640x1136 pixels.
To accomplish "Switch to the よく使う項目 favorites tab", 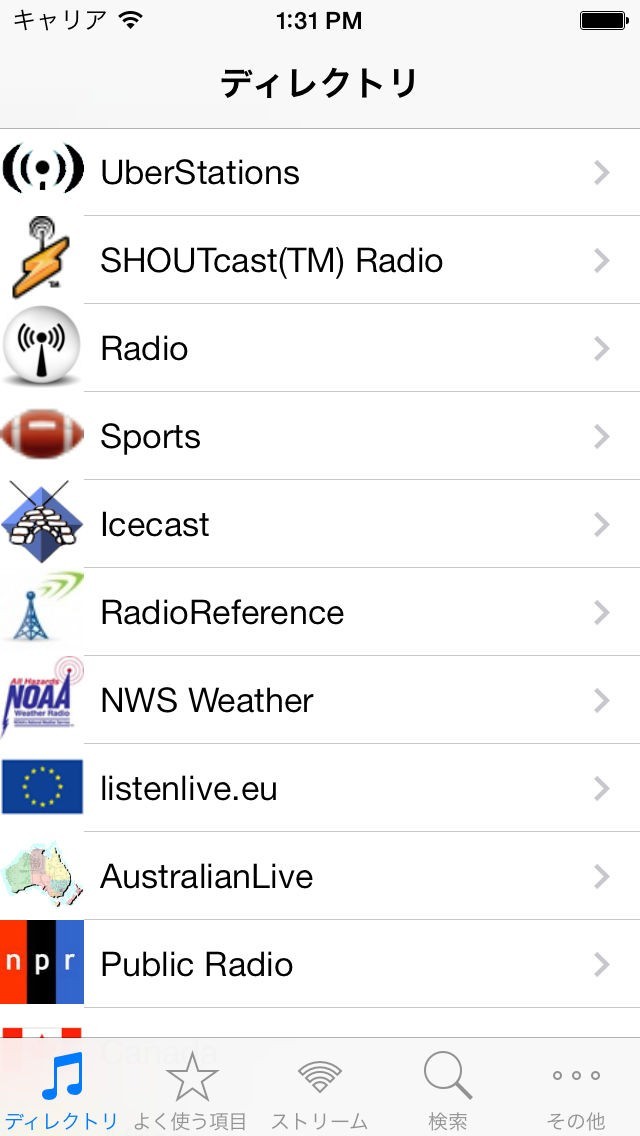I will coord(191,1090).
